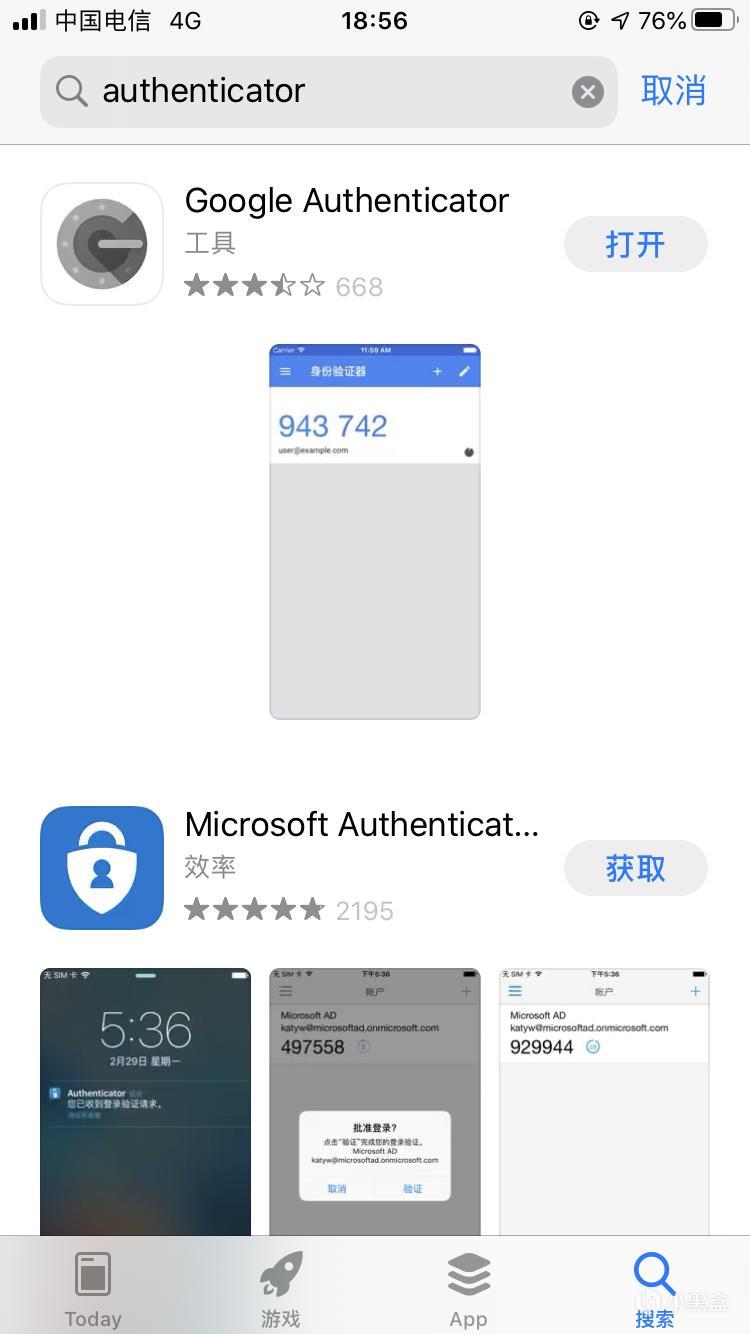Switch to the Today tab
The image size is (750, 1334).
[93, 1289]
